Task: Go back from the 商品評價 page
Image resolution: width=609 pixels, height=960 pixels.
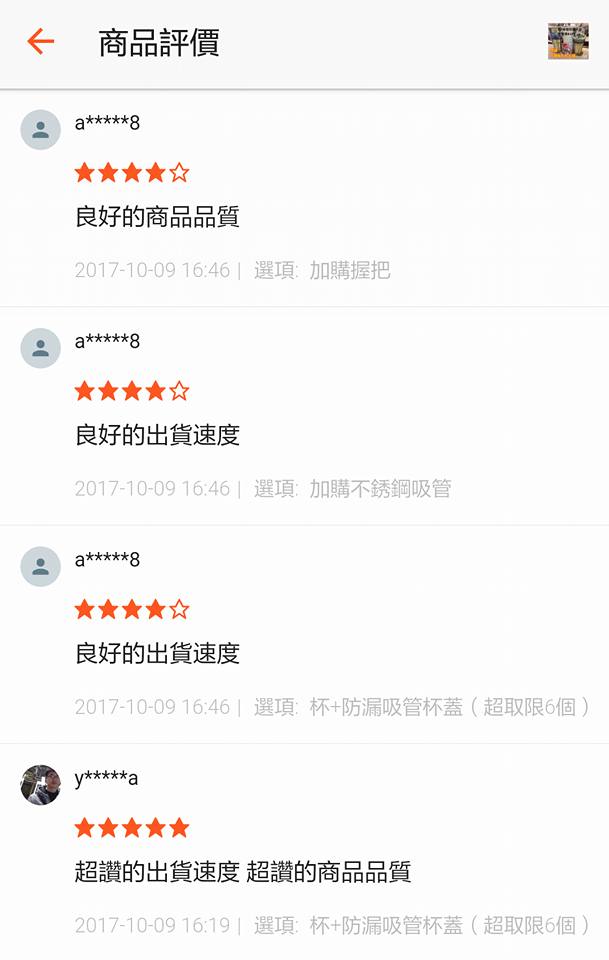Action: coord(40,42)
